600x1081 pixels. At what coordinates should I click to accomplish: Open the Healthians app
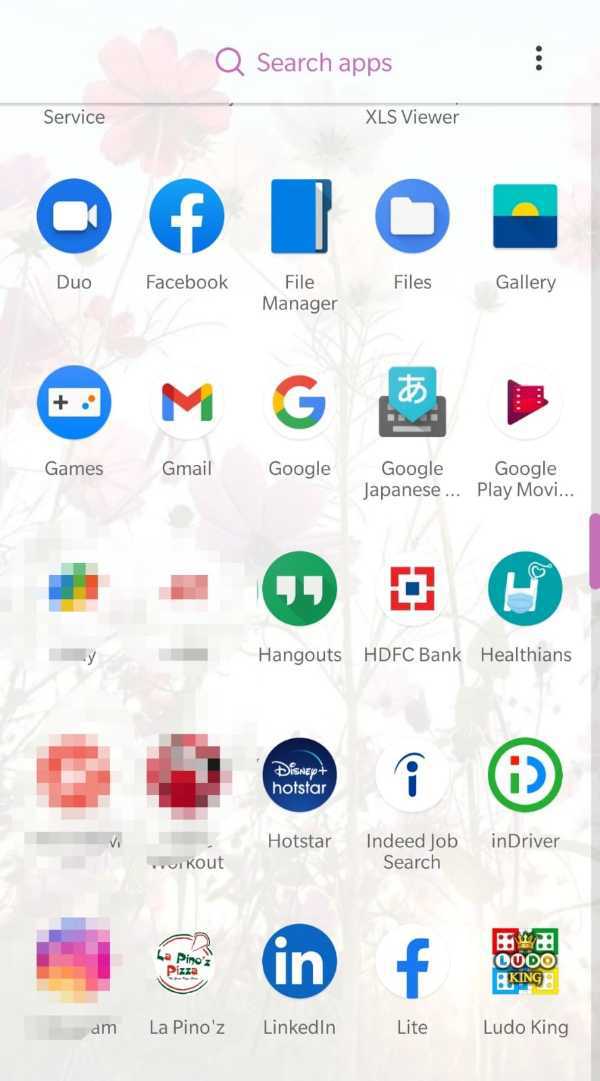(525, 589)
